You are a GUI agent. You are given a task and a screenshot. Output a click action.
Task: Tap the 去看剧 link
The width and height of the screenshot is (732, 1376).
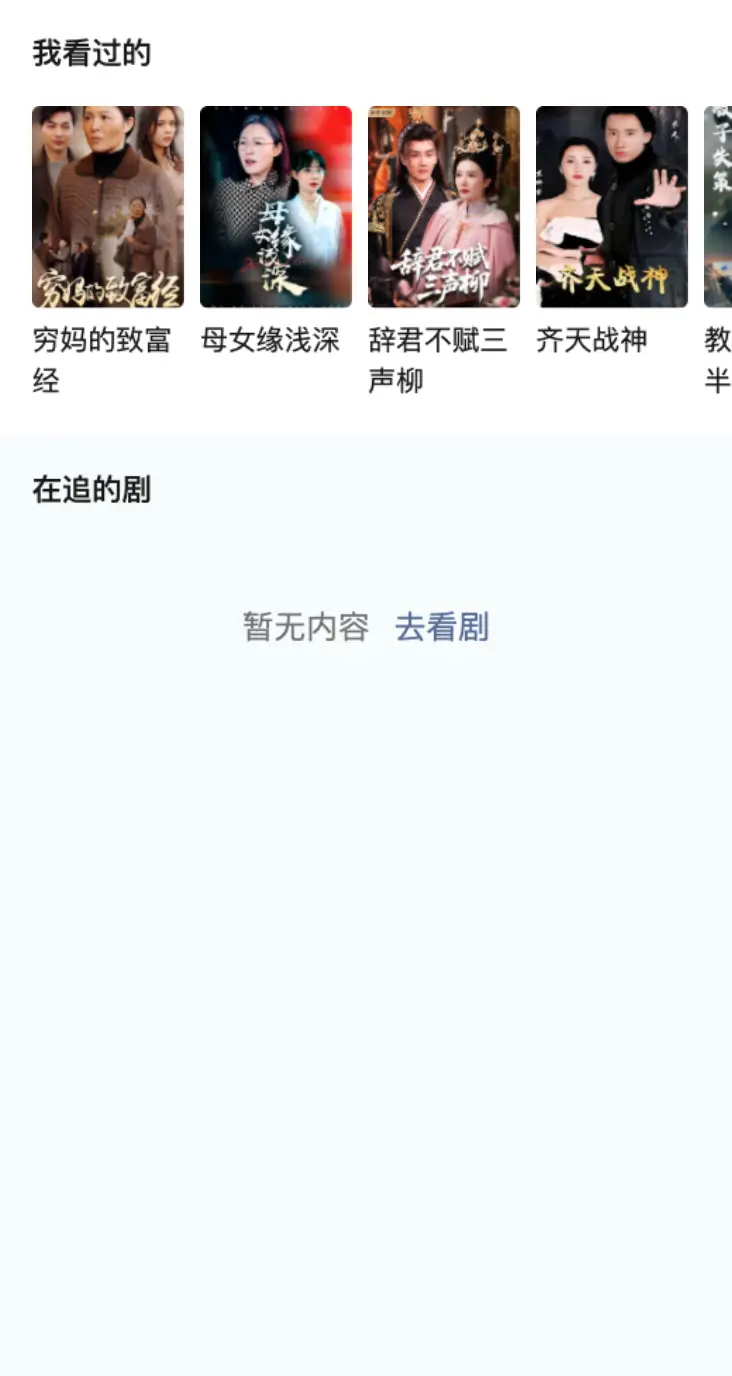coord(442,628)
